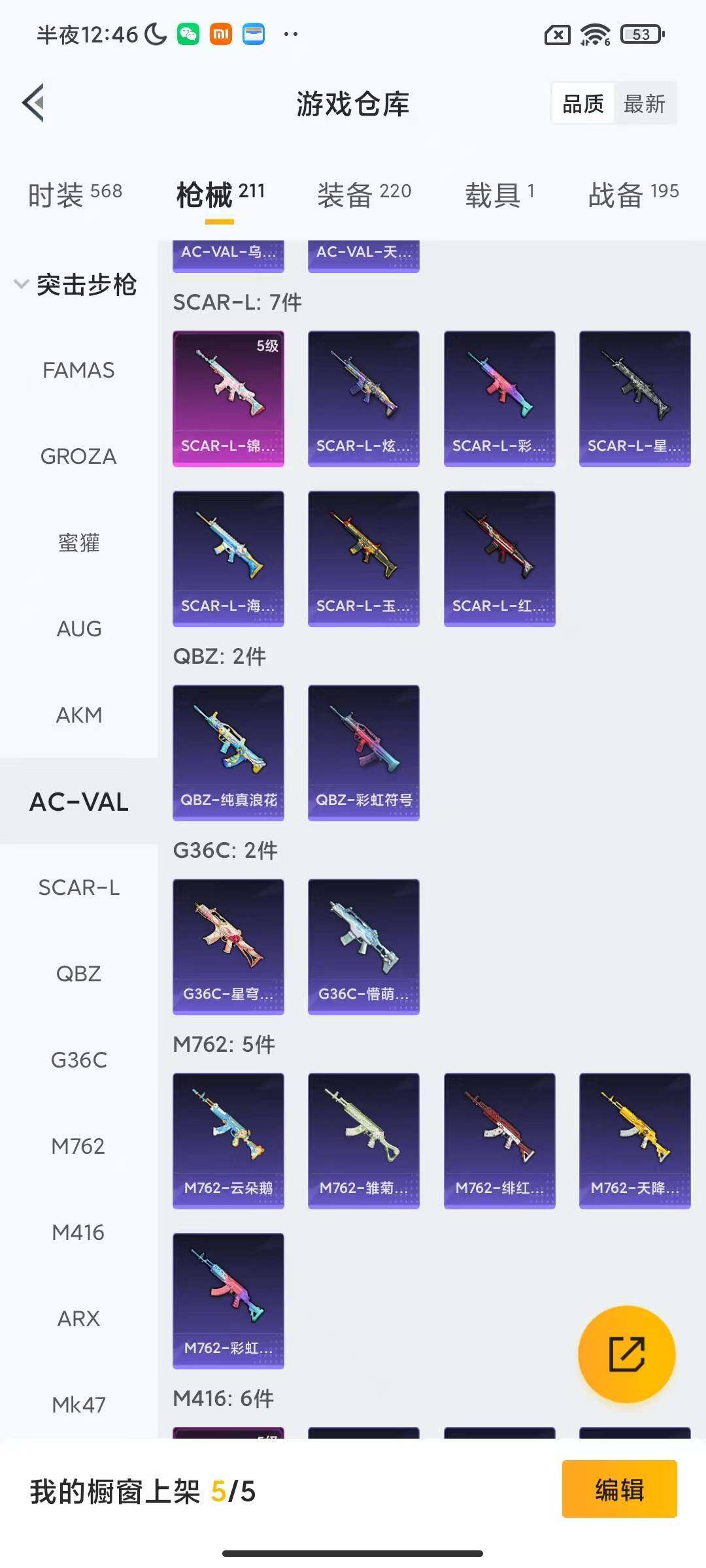Switch sorting to 品质

click(584, 103)
